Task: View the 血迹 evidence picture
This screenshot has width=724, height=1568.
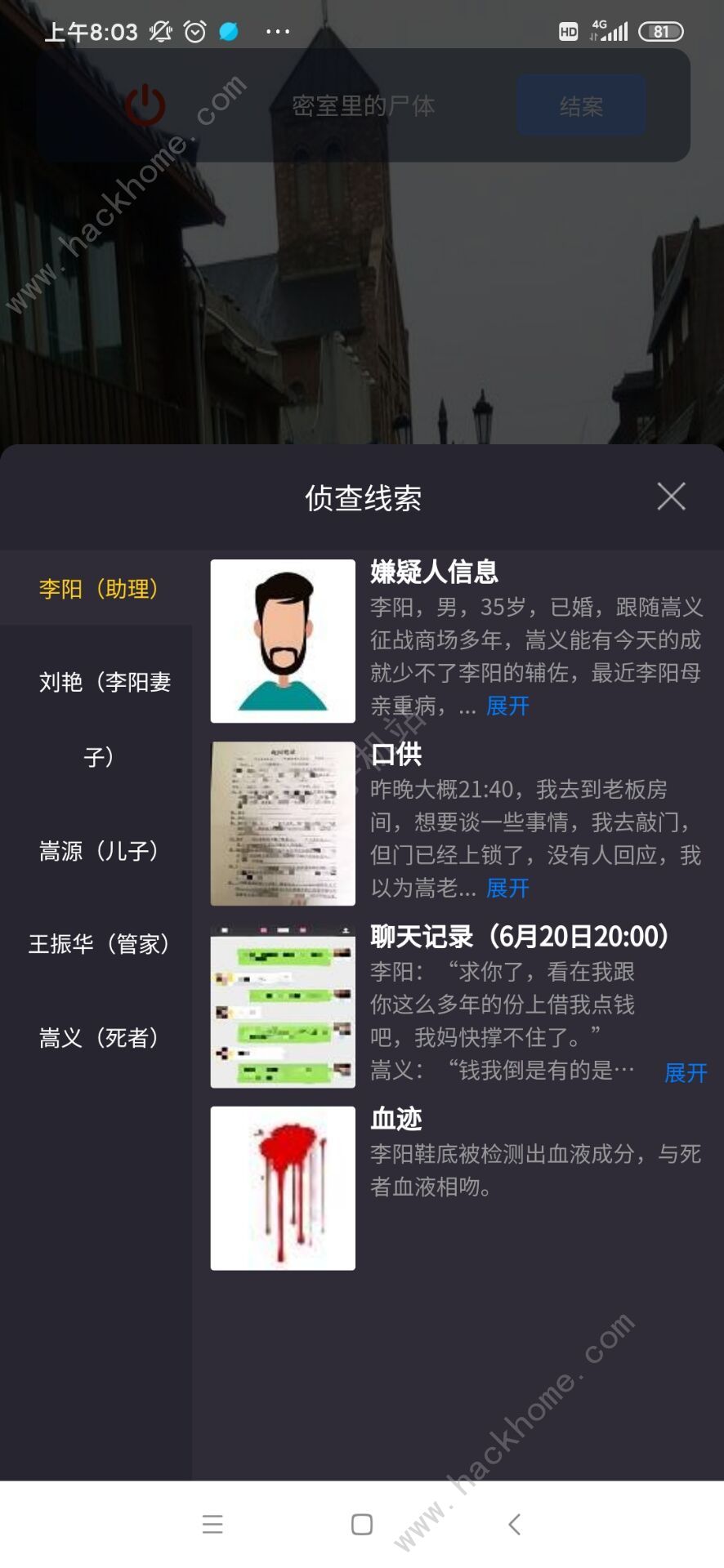Action: tap(283, 1188)
